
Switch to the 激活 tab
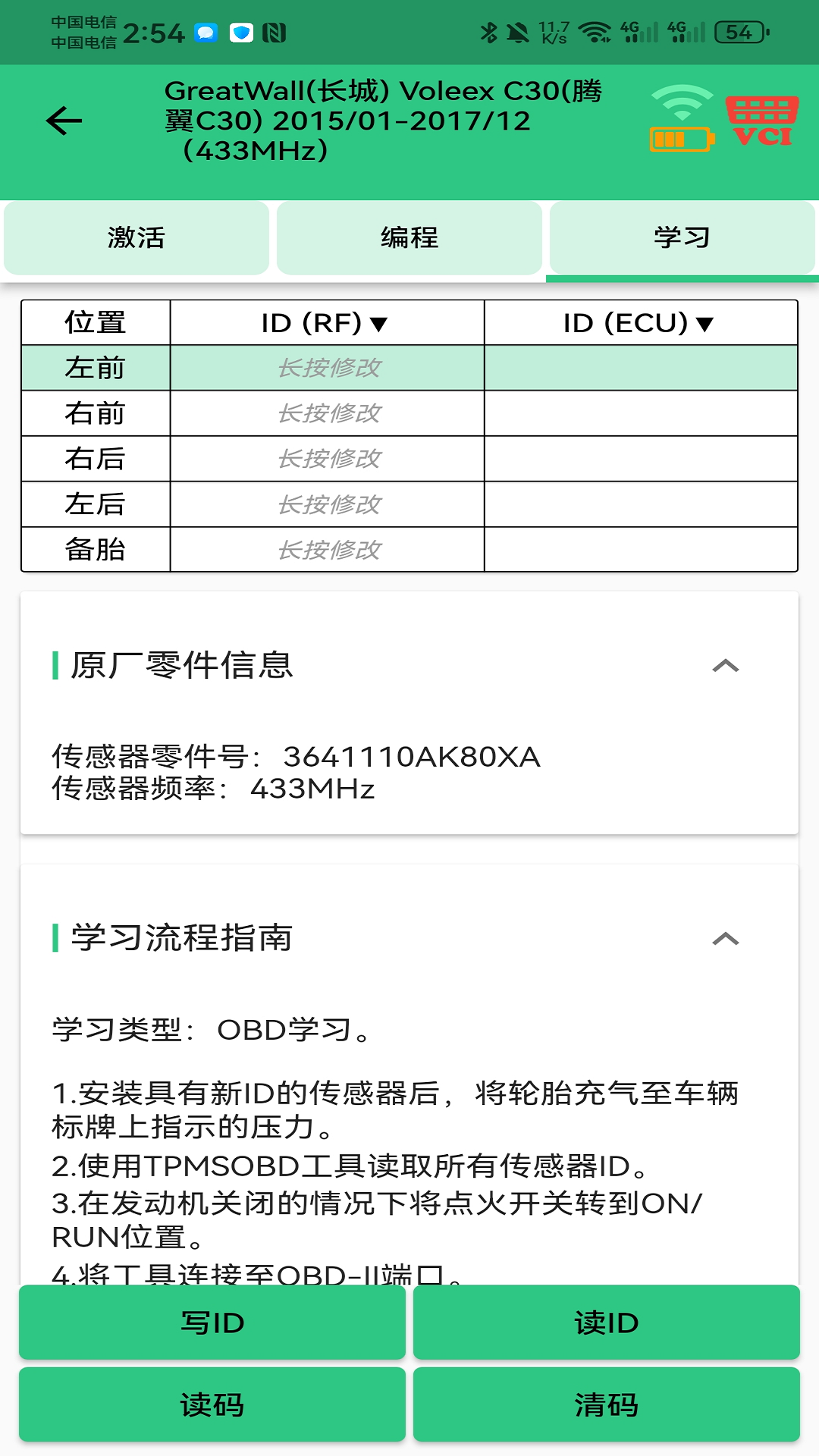[x=136, y=238]
